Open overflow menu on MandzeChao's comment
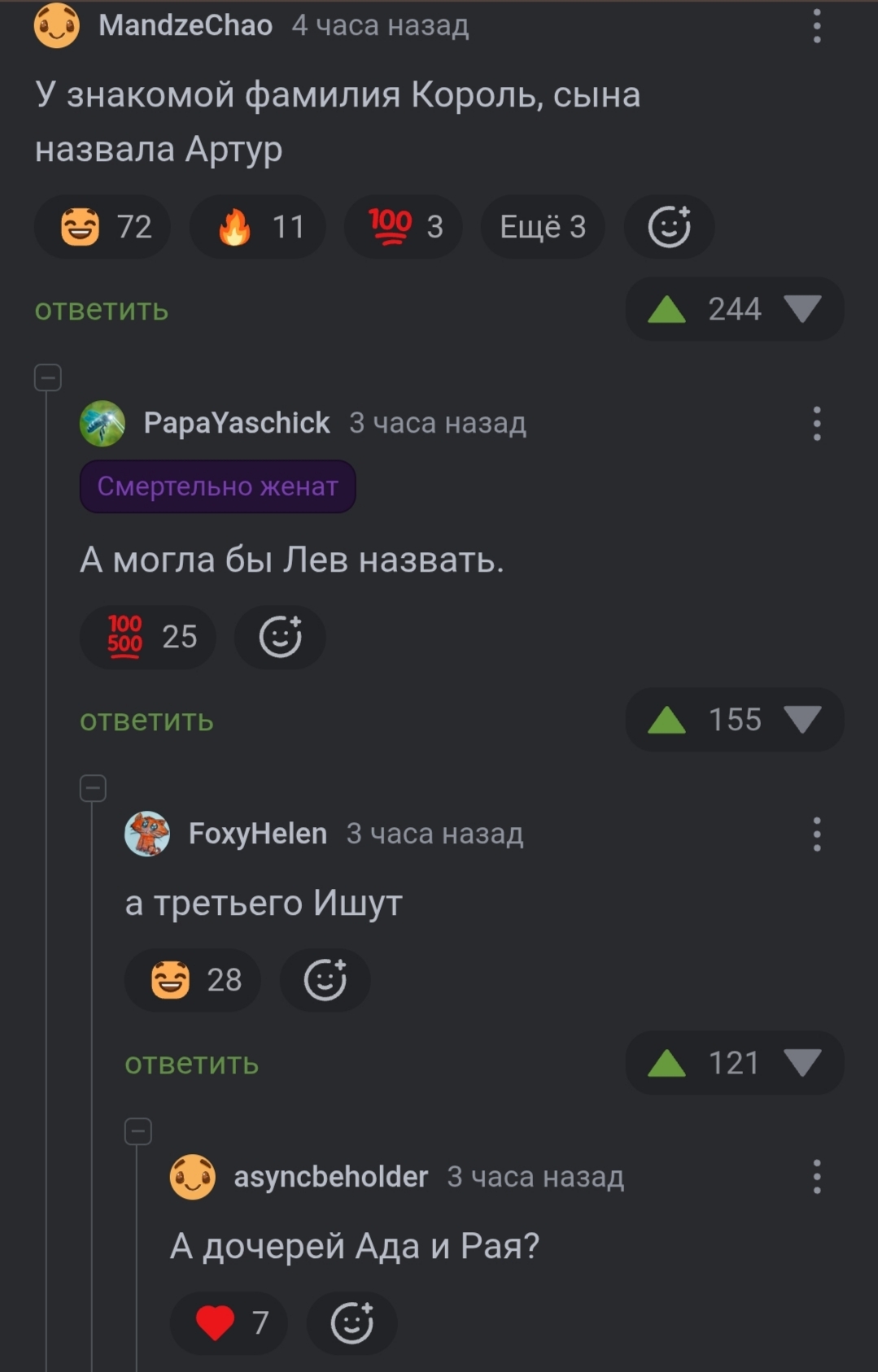The image size is (878, 1372). point(816,26)
